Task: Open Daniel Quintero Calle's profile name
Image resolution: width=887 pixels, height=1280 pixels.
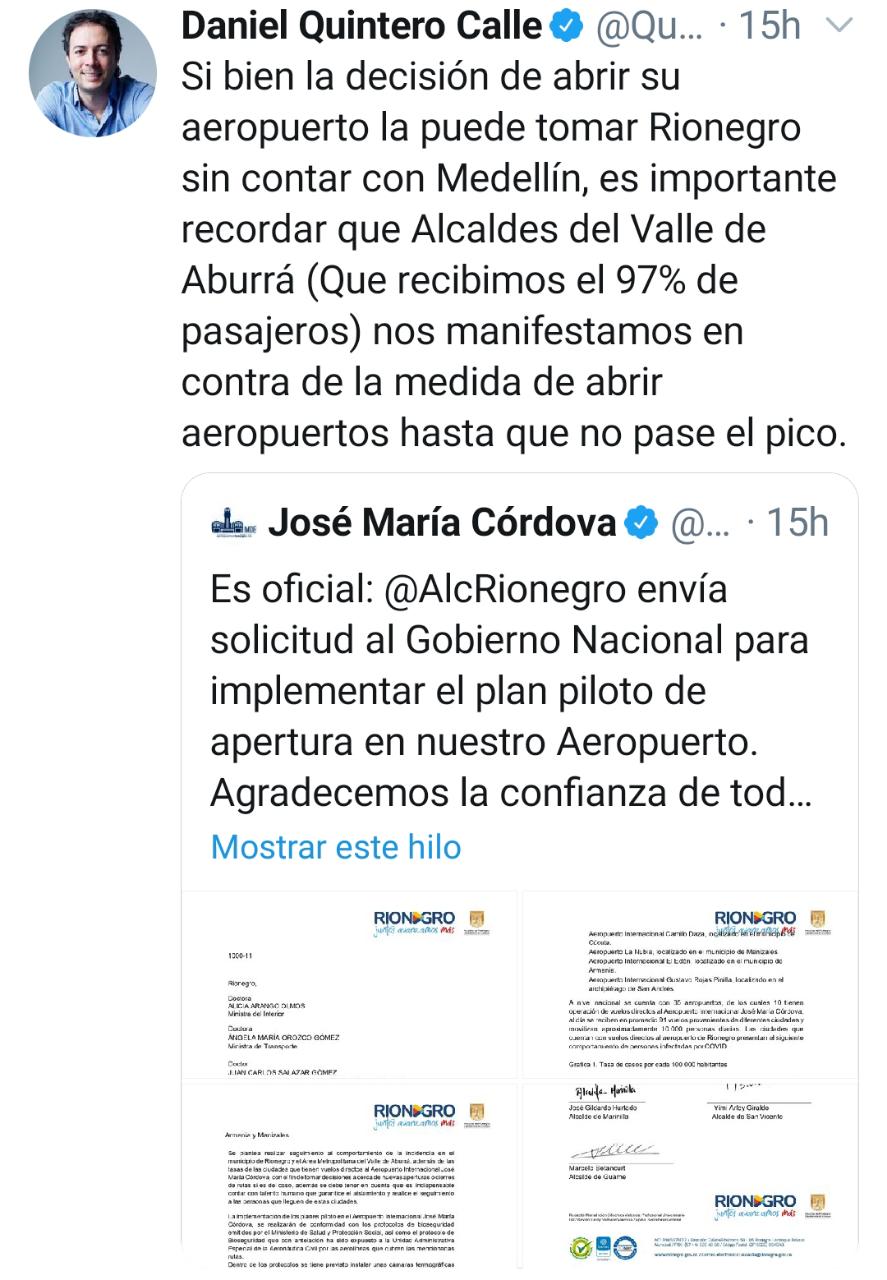Action: [362, 26]
